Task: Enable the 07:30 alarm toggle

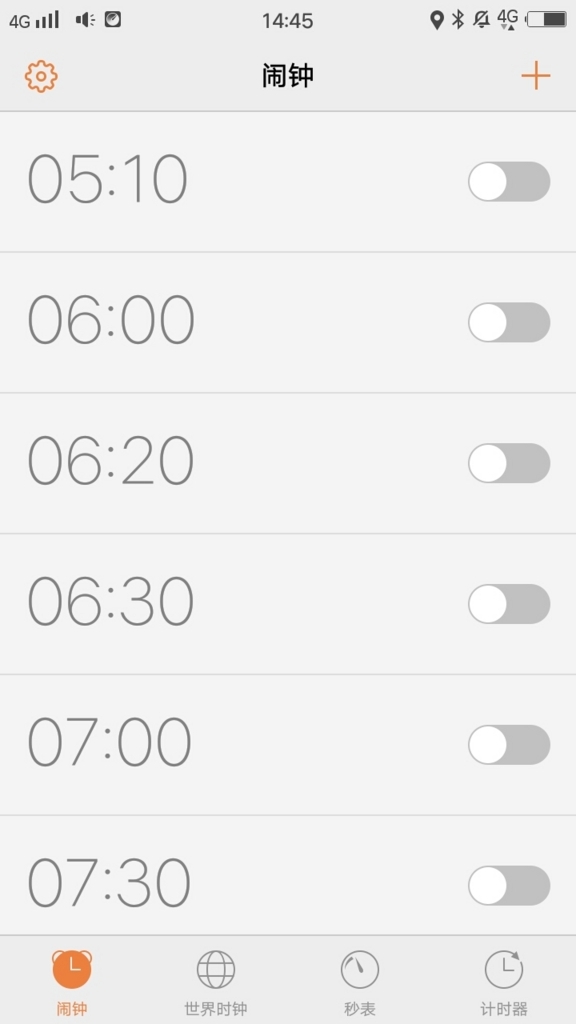Action: pos(509,886)
